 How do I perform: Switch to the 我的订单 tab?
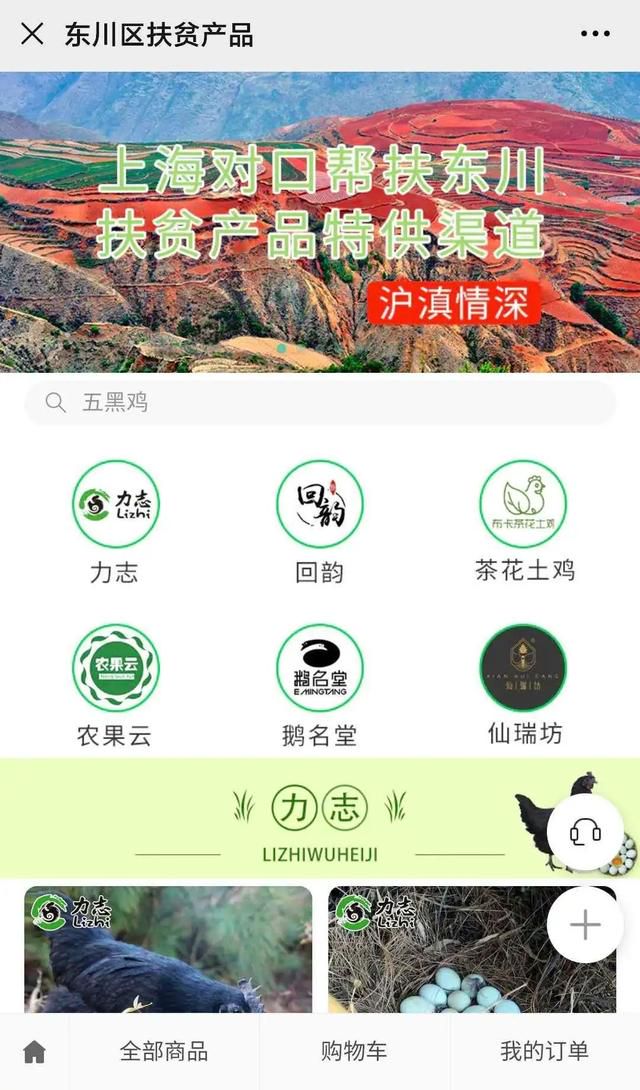click(545, 1052)
